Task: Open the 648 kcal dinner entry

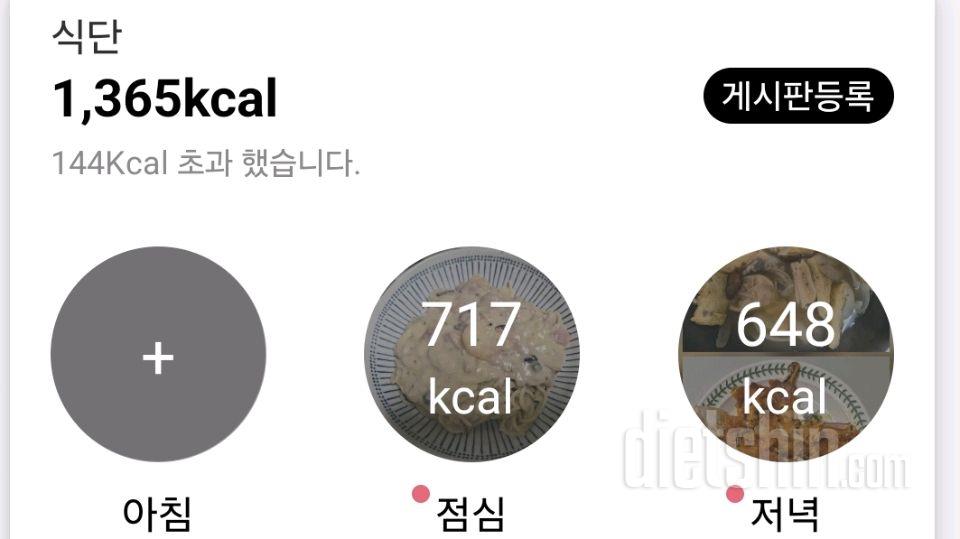Action: click(x=785, y=355)
